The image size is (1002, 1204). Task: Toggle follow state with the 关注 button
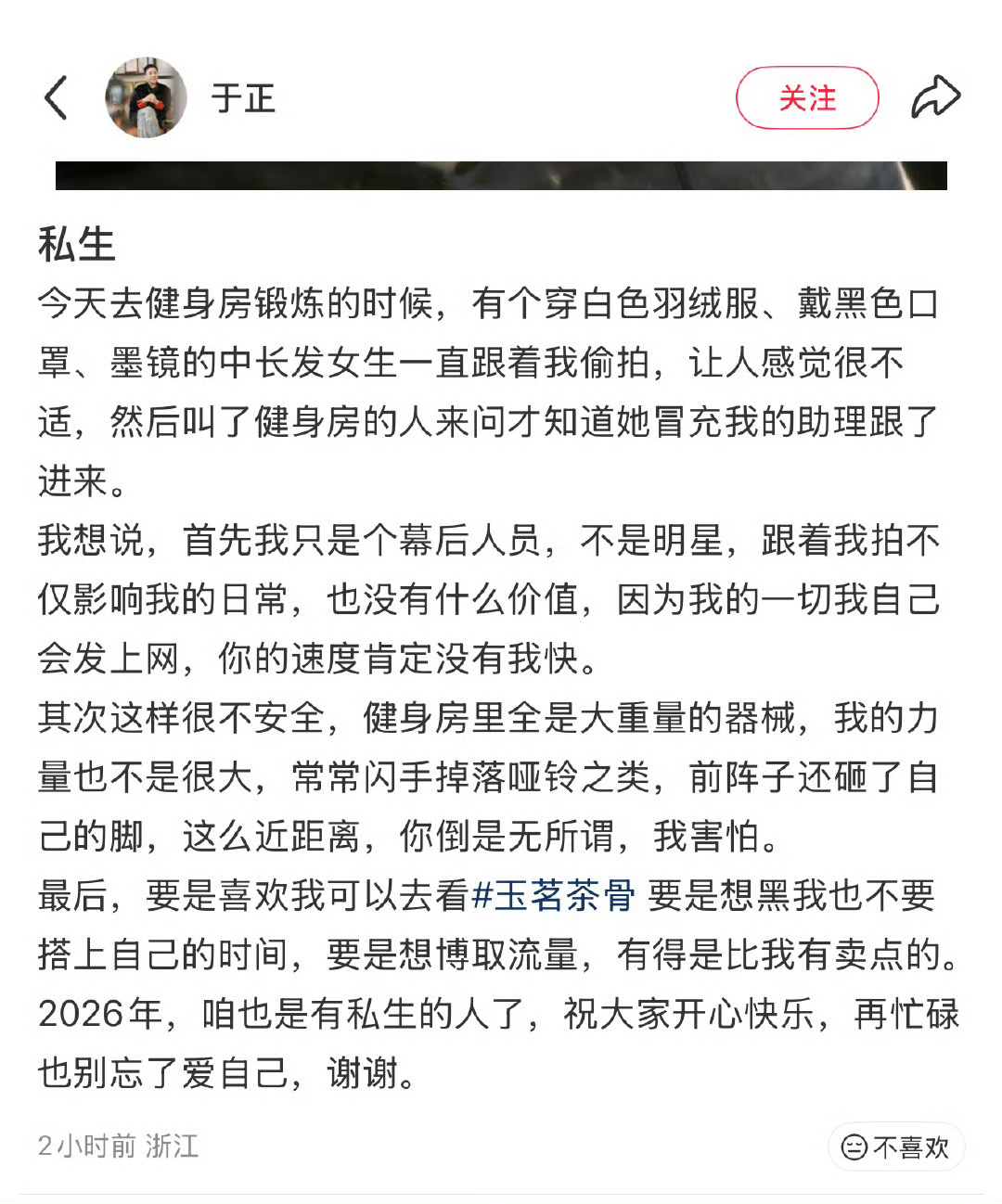[x=807, y=97]
